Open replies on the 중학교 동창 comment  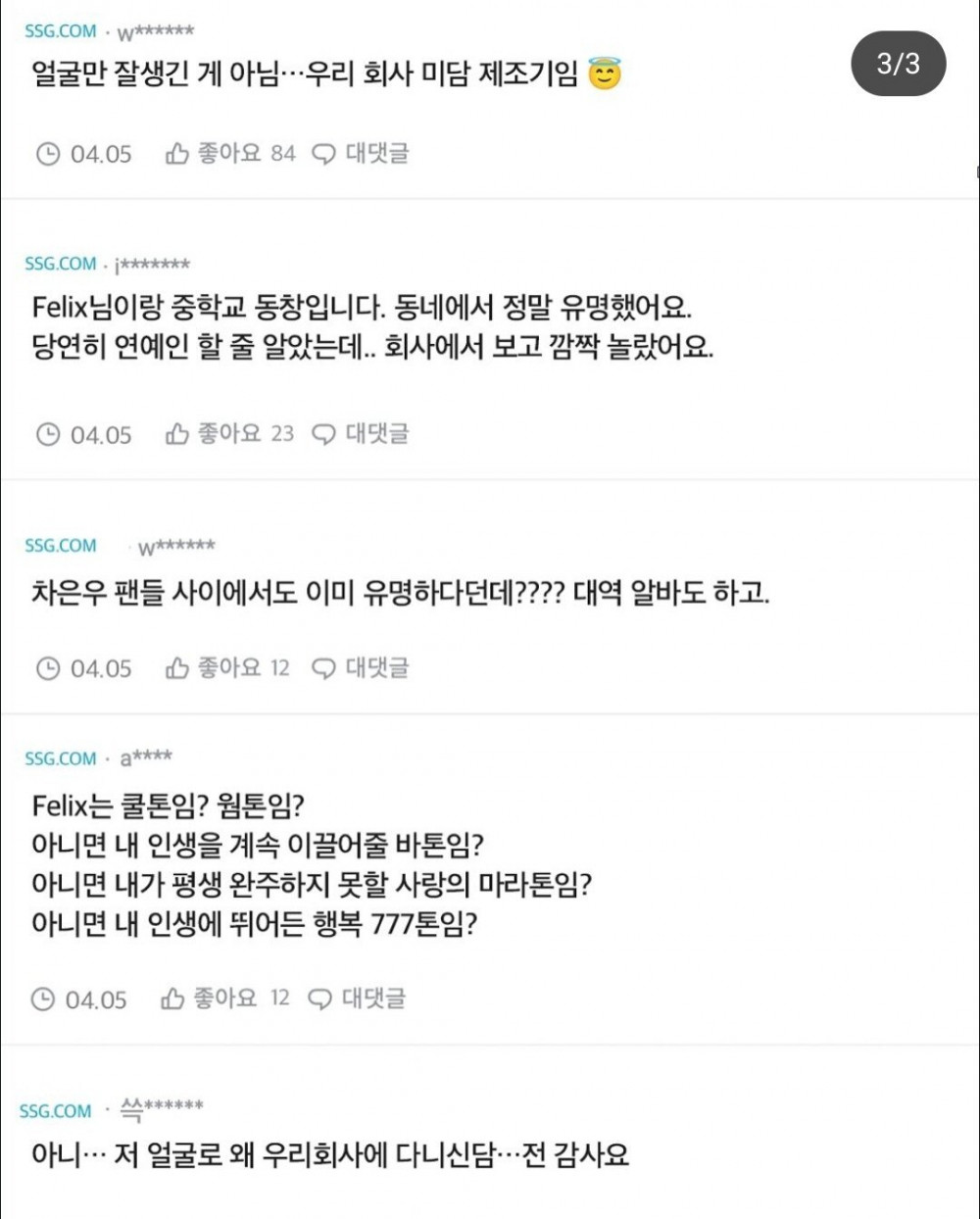click(x=360, y=434)
